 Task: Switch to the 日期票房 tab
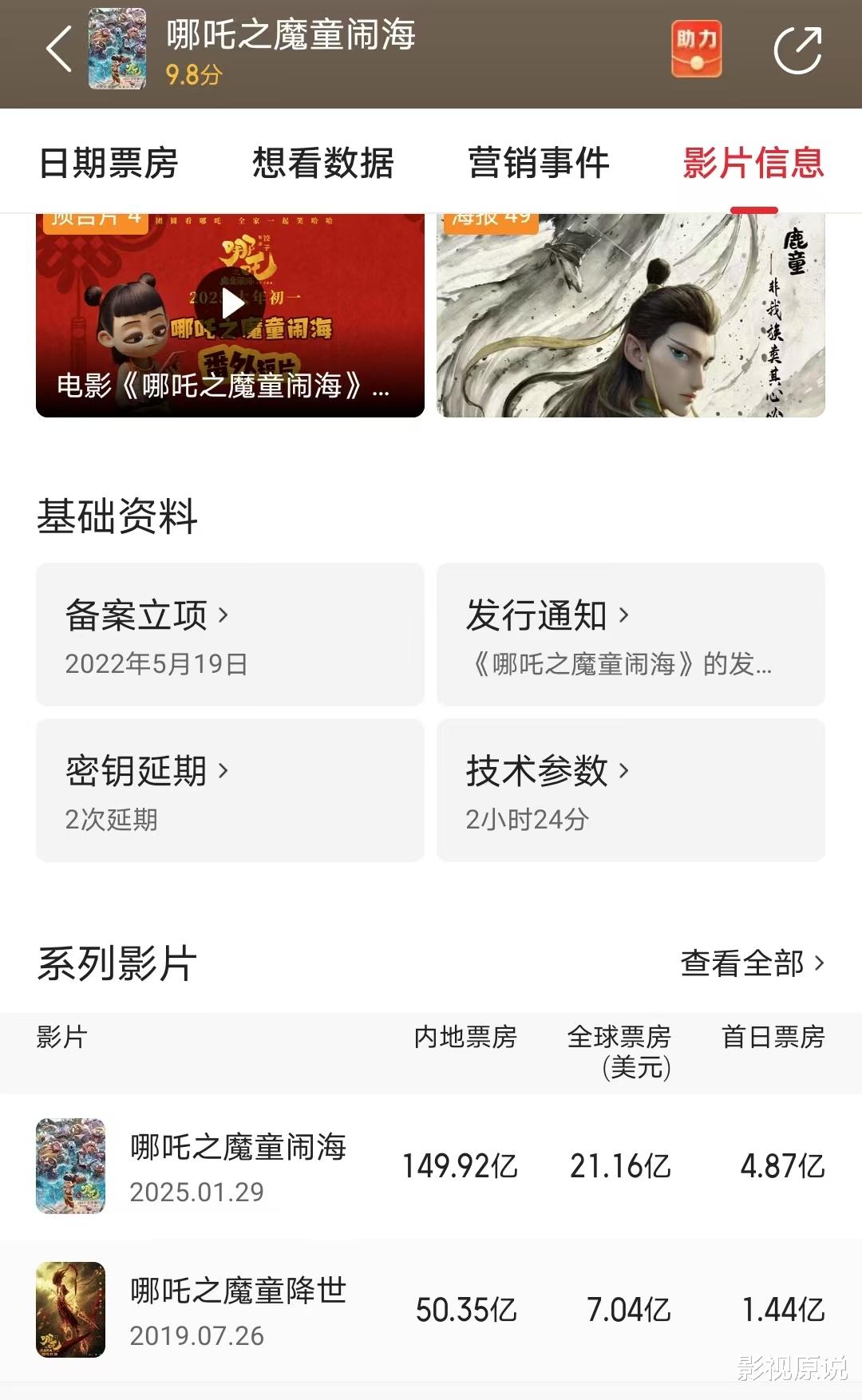pos(109,164)
